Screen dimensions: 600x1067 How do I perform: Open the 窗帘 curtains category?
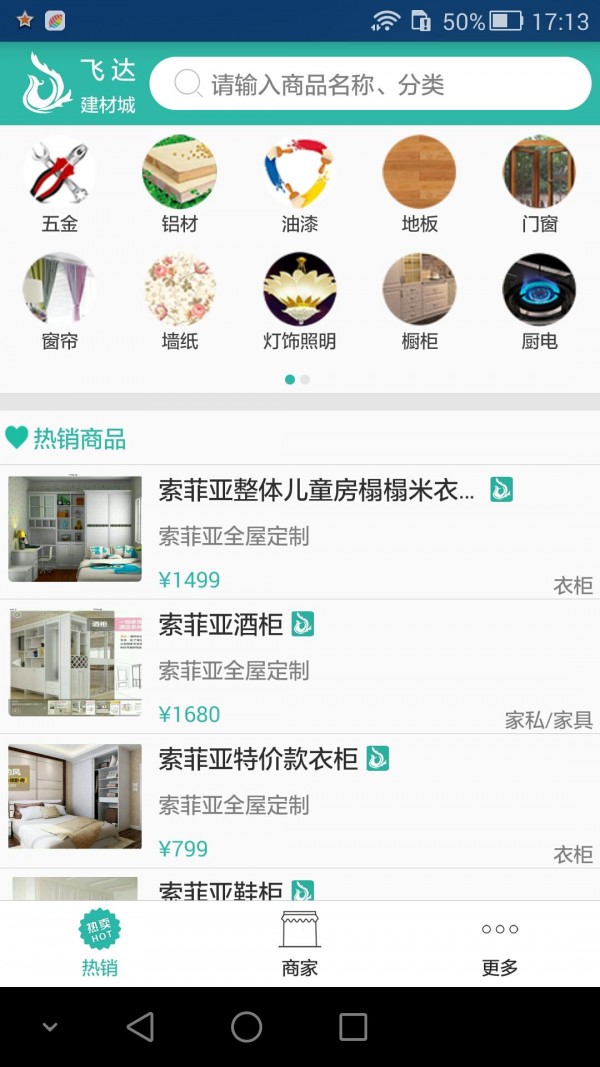coord(60,301)
